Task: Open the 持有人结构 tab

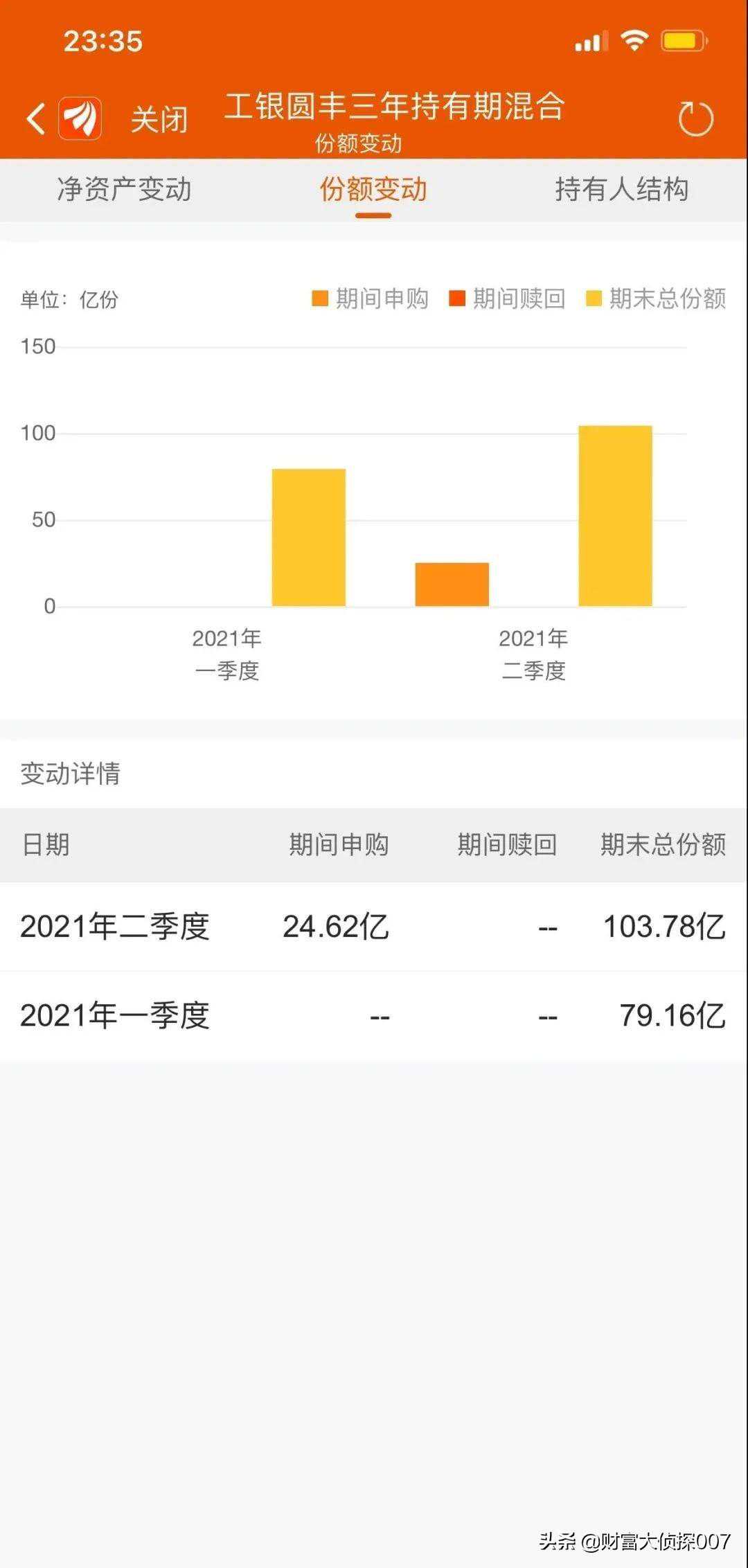Action: pyautogui.click(x=621, y=190)
